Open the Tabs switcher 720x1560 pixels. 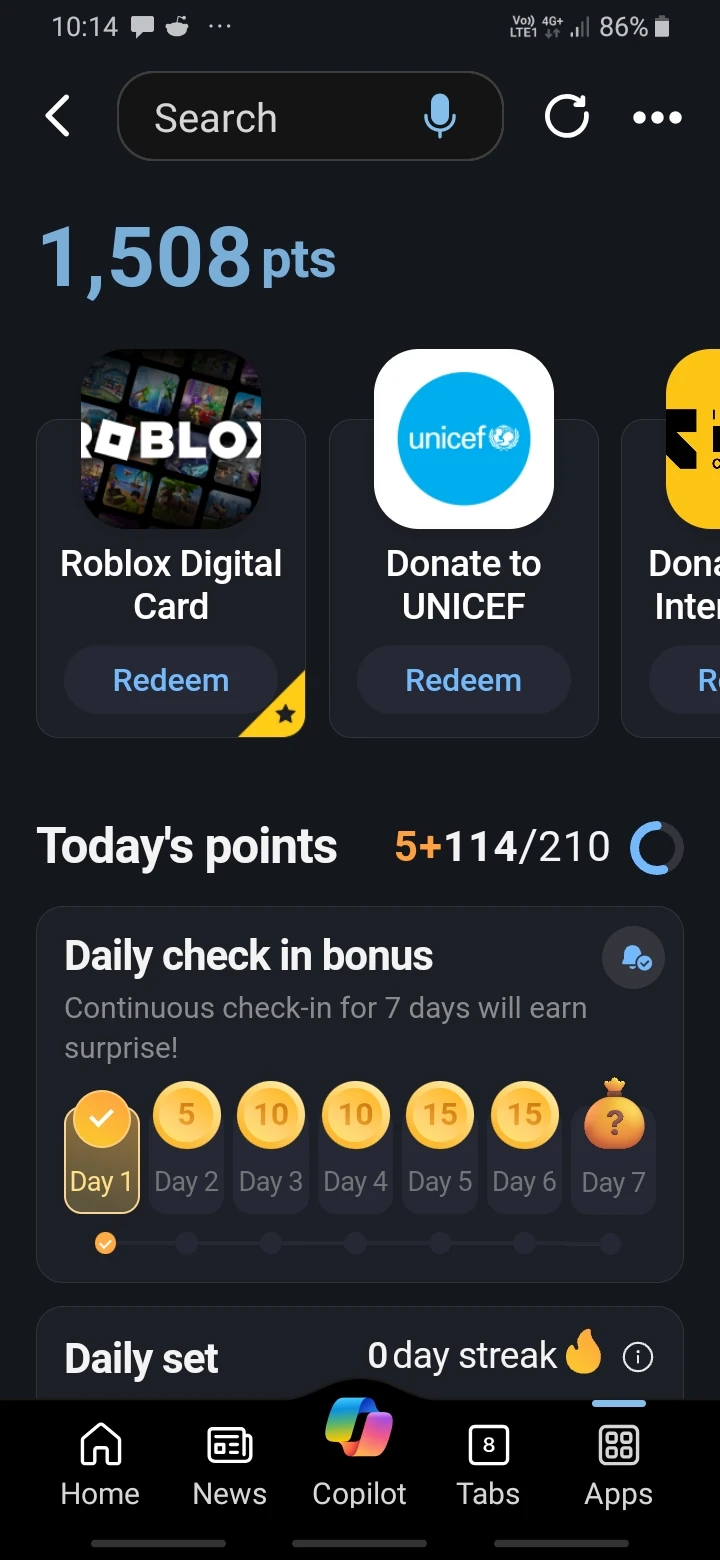(488, 1464)
